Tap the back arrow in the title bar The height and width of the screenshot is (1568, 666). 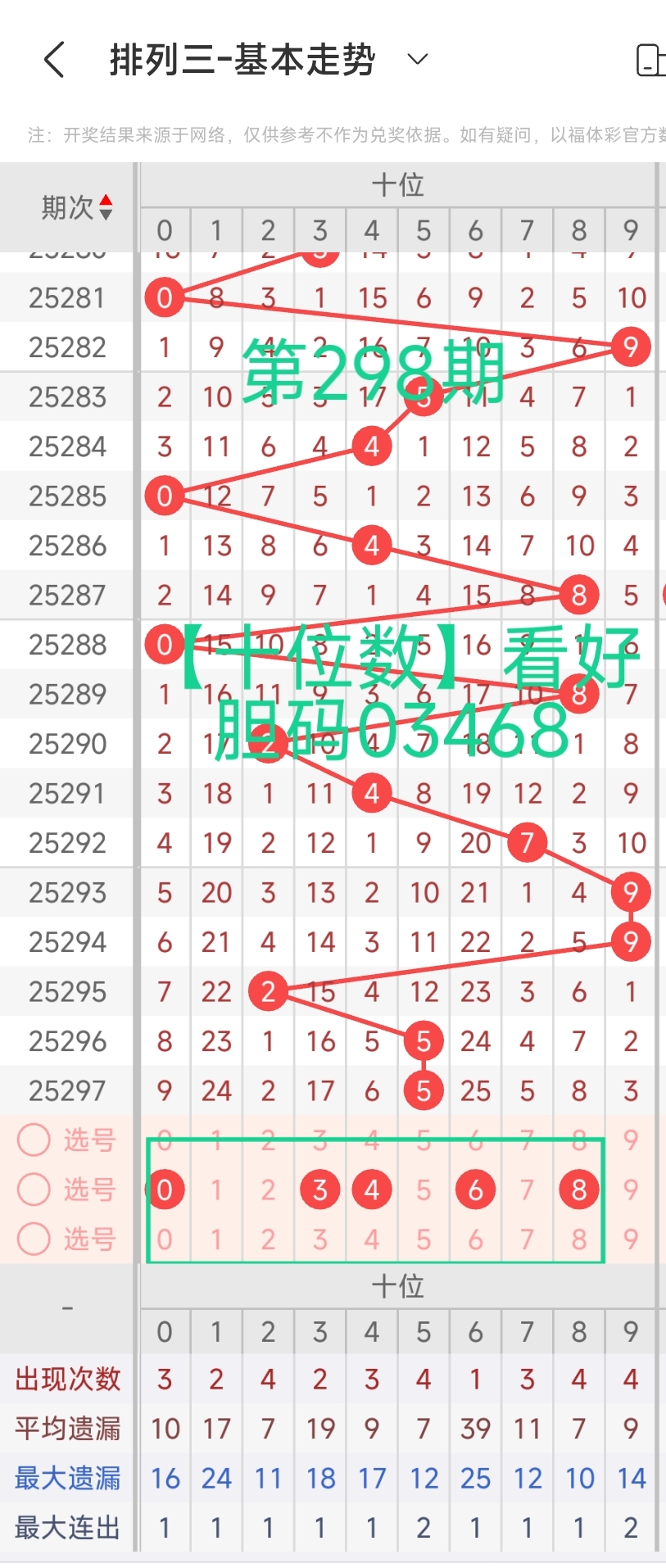54,60
